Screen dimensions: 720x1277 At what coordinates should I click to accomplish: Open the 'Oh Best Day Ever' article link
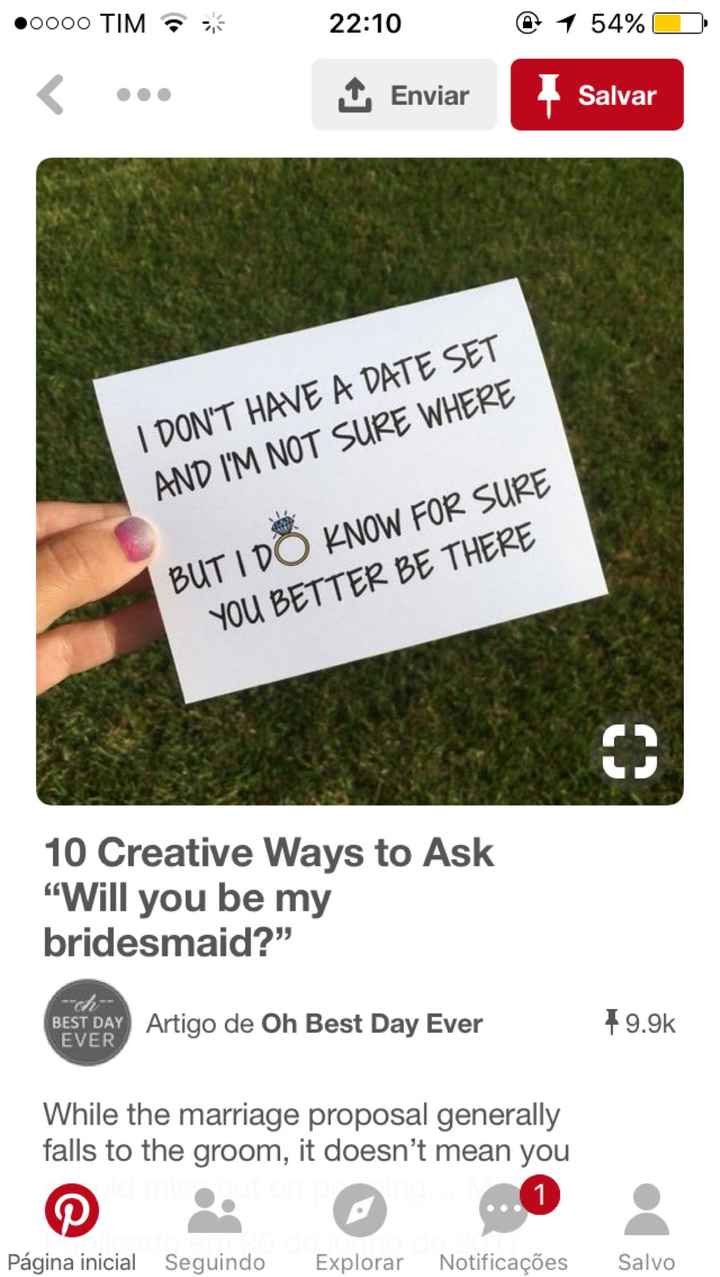[370, 1023]
